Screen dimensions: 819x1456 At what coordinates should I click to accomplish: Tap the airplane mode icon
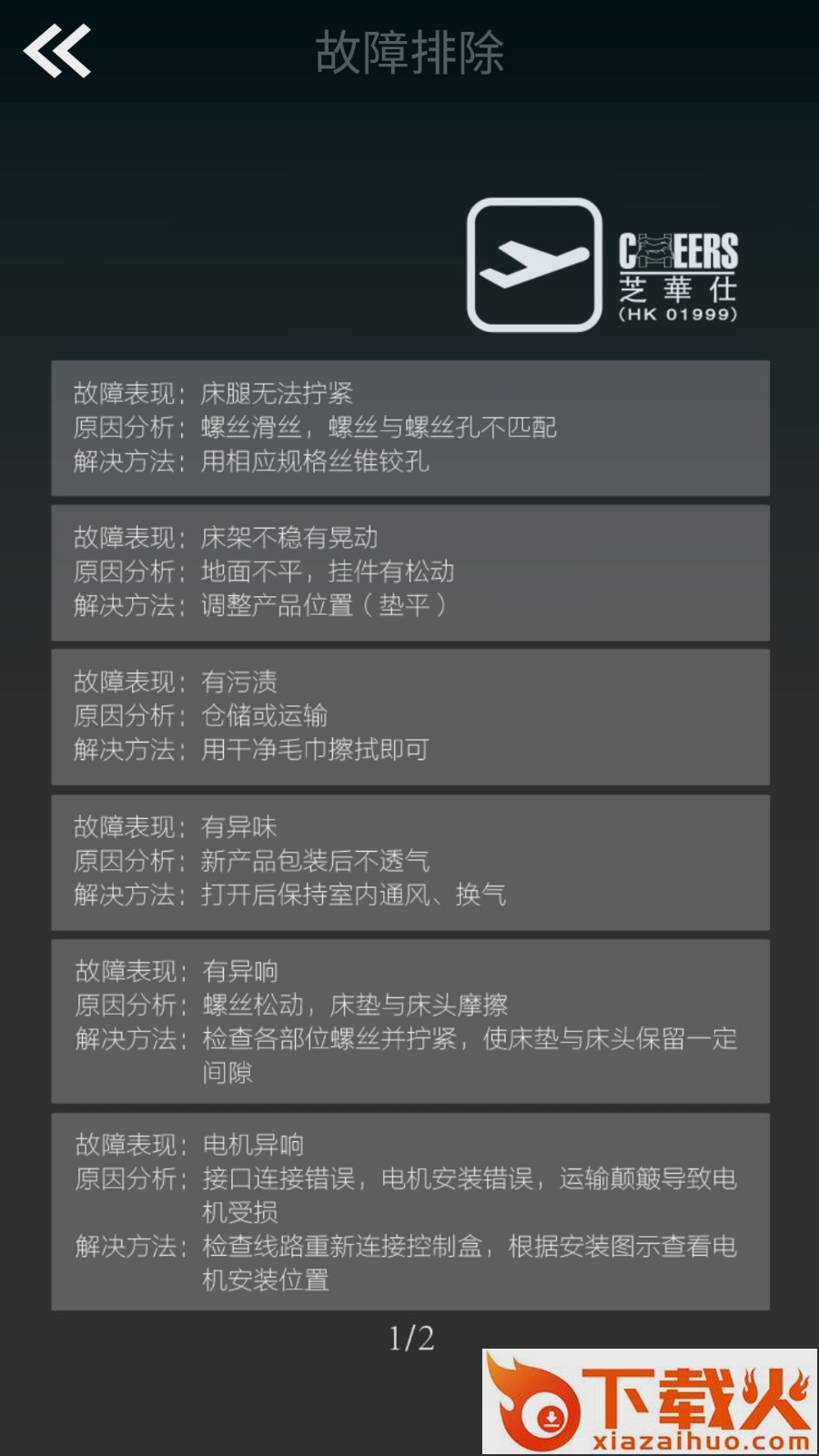click(534, 265)
